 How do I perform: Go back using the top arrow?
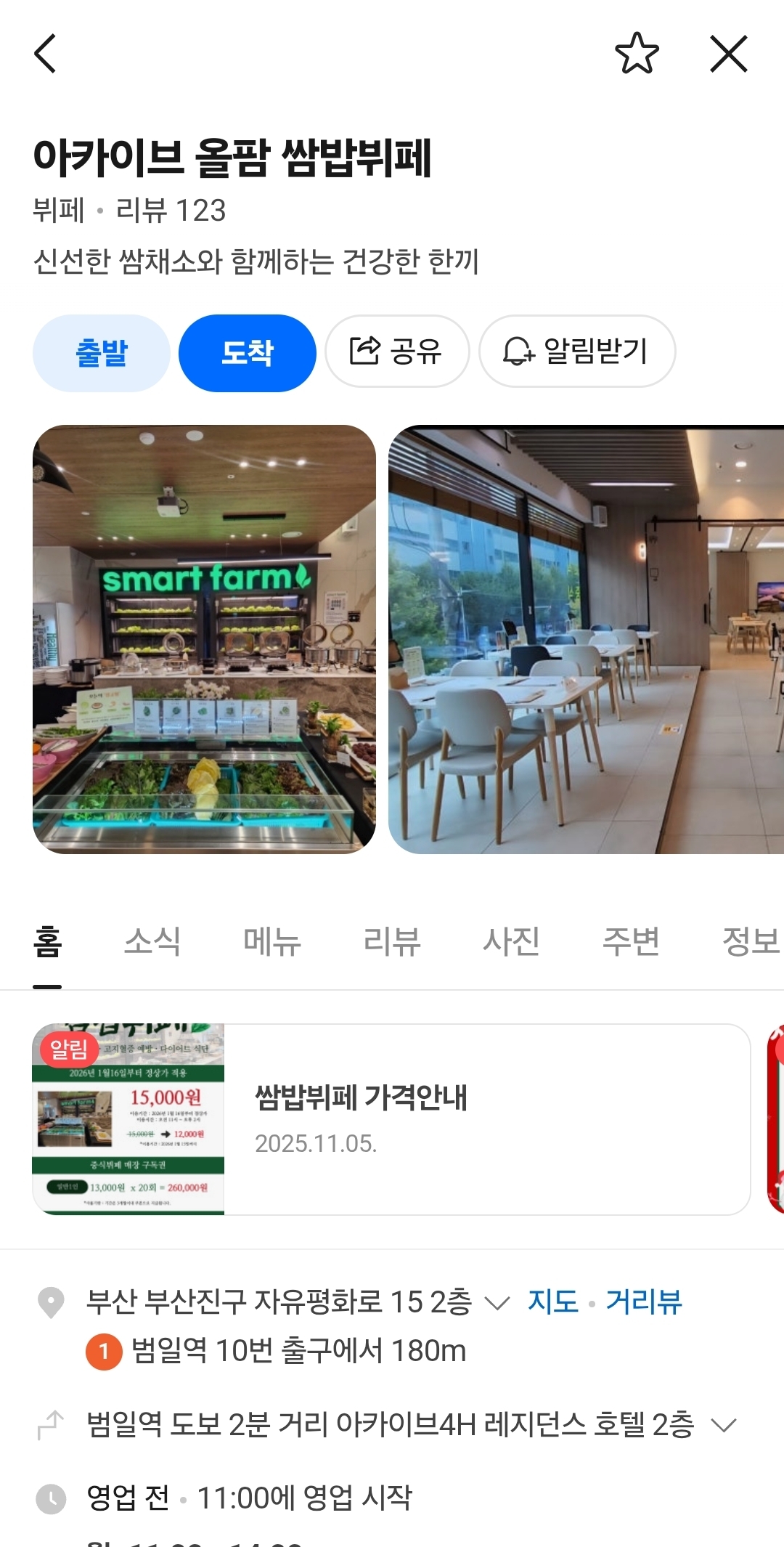(x=45, y=54)
